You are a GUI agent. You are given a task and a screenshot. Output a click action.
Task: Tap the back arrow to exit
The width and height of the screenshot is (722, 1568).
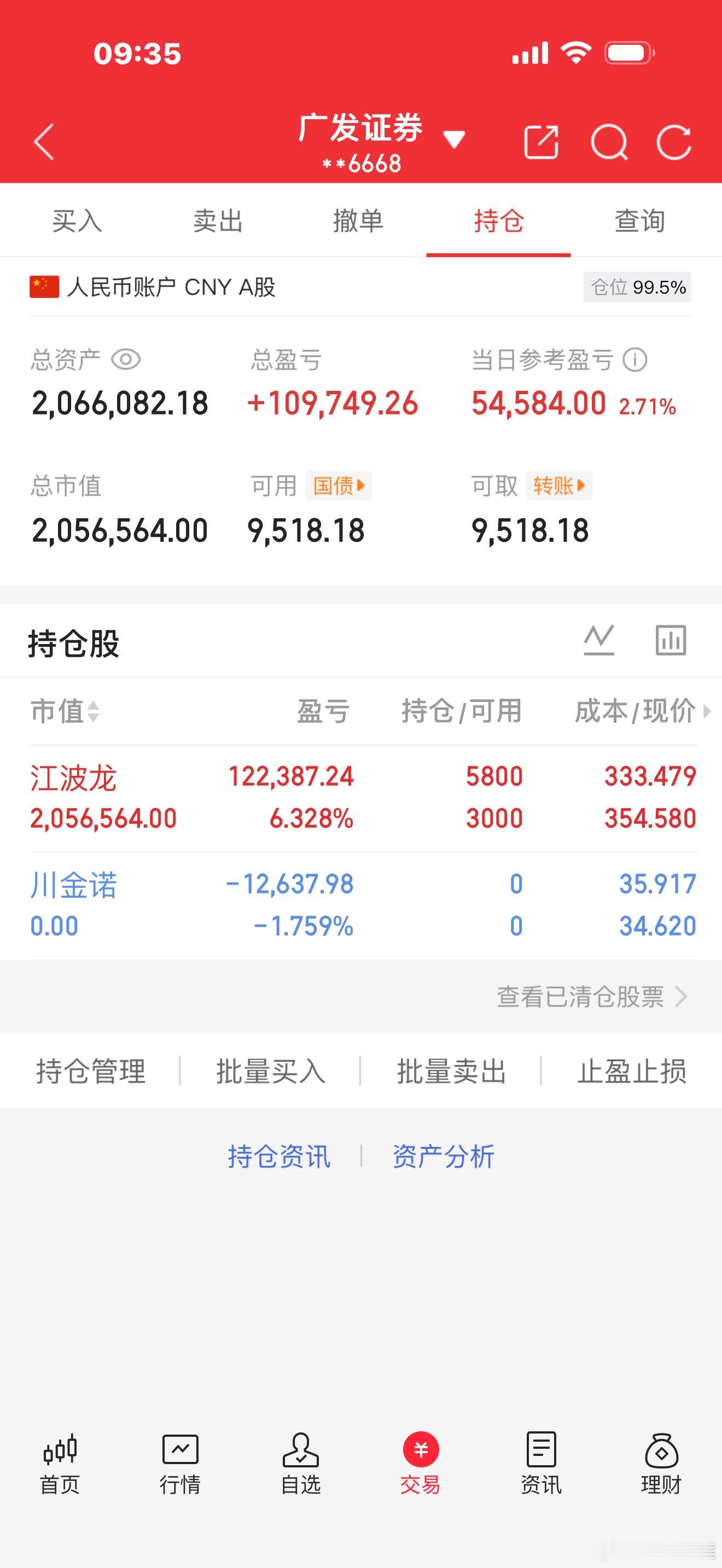coord(44,141)
